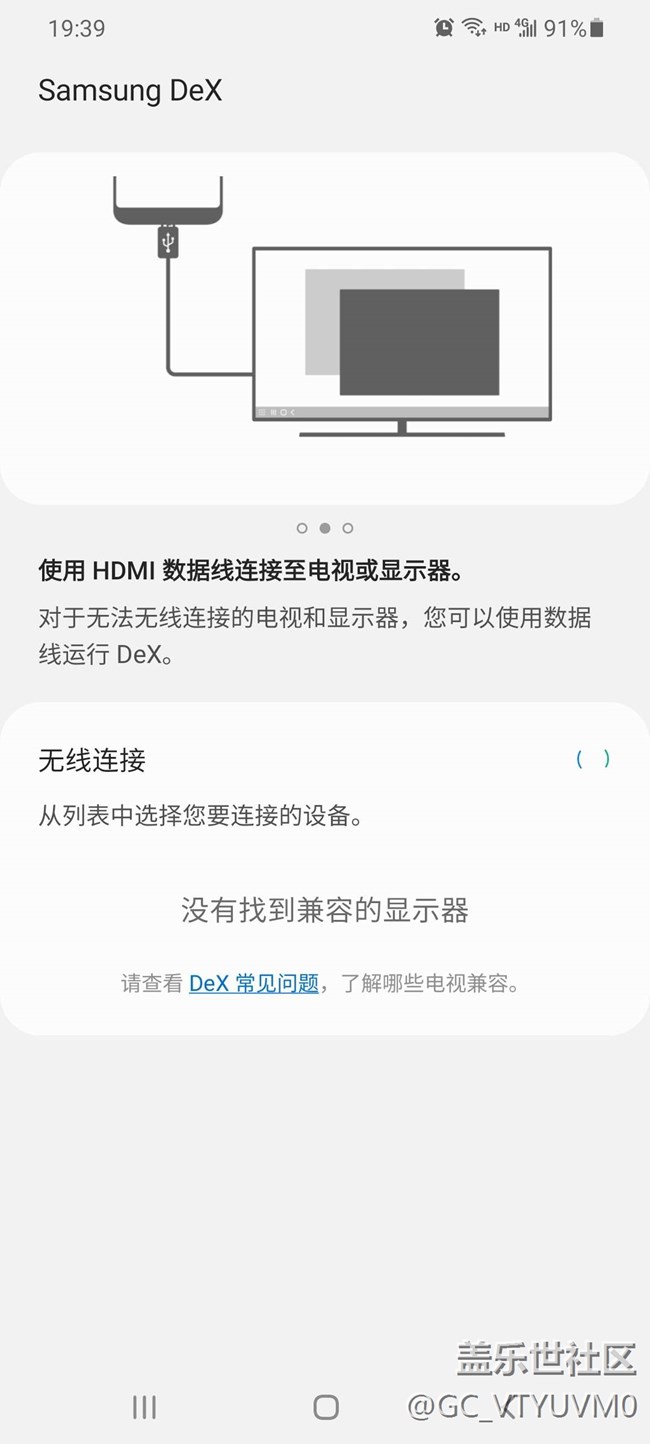Tap the system recent apps button
Screen dimensions: 650x1444
[x=145, y=1407]
